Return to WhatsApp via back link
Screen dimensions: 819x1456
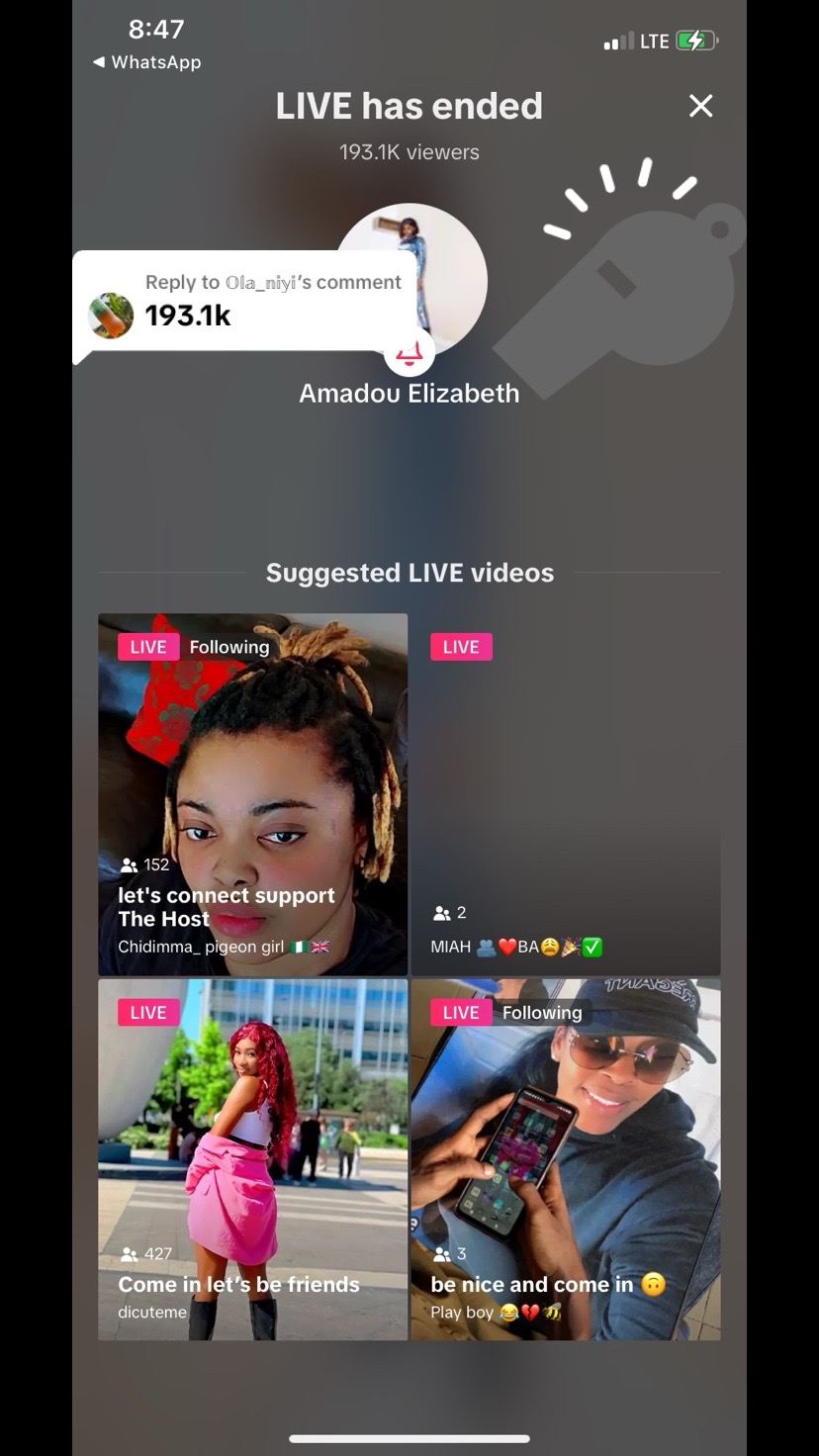(146, 62)
